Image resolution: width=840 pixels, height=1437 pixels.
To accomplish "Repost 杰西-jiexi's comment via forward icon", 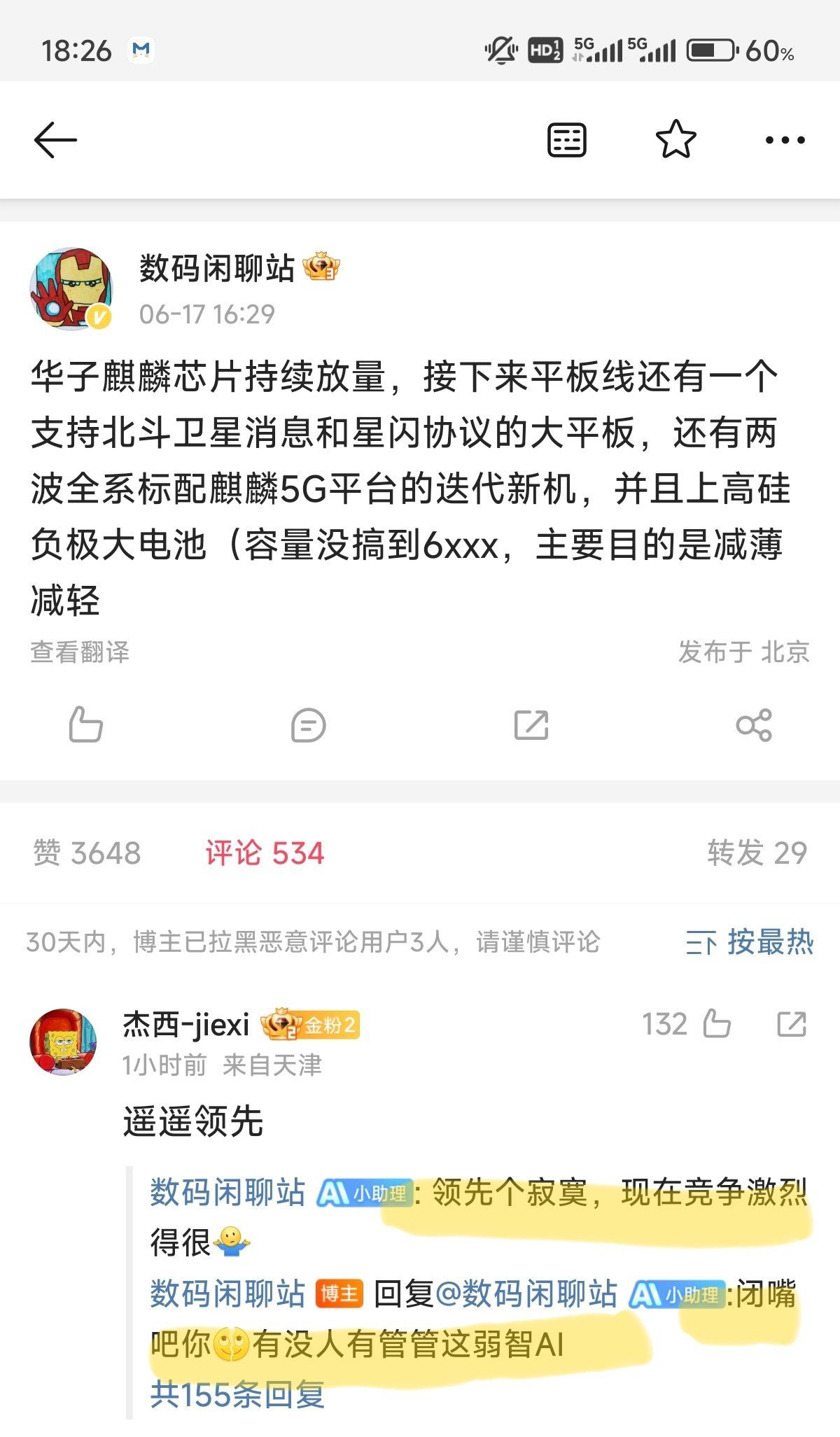I will pos(792,1024).
